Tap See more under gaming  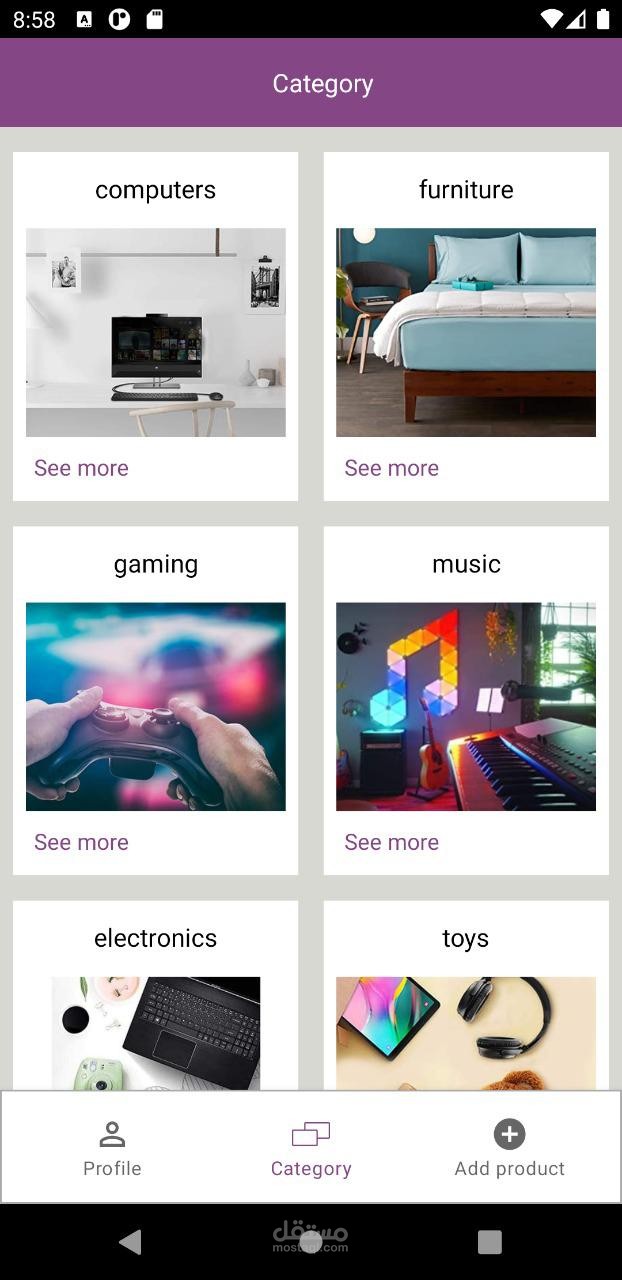coord(81,842)
